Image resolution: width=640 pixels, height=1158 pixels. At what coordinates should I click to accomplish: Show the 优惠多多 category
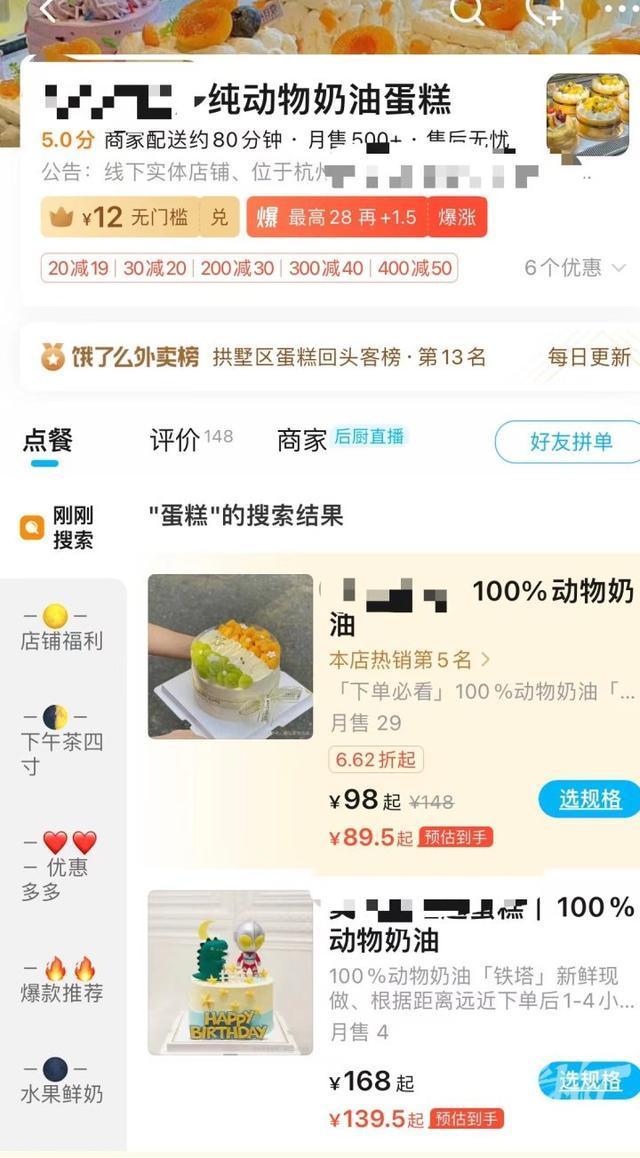[x=61, y=867]
